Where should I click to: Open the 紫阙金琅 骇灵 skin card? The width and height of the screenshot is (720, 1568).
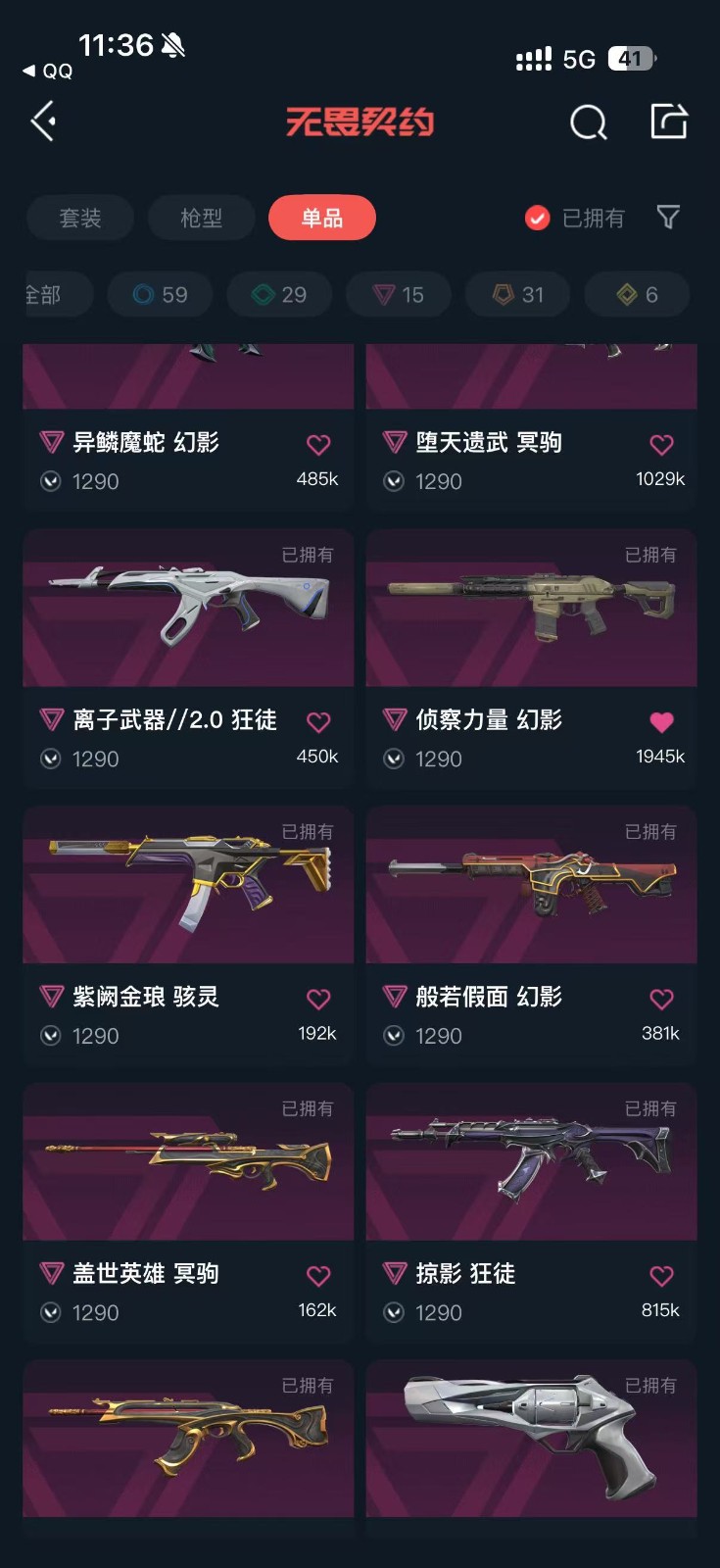click(188, 886)
